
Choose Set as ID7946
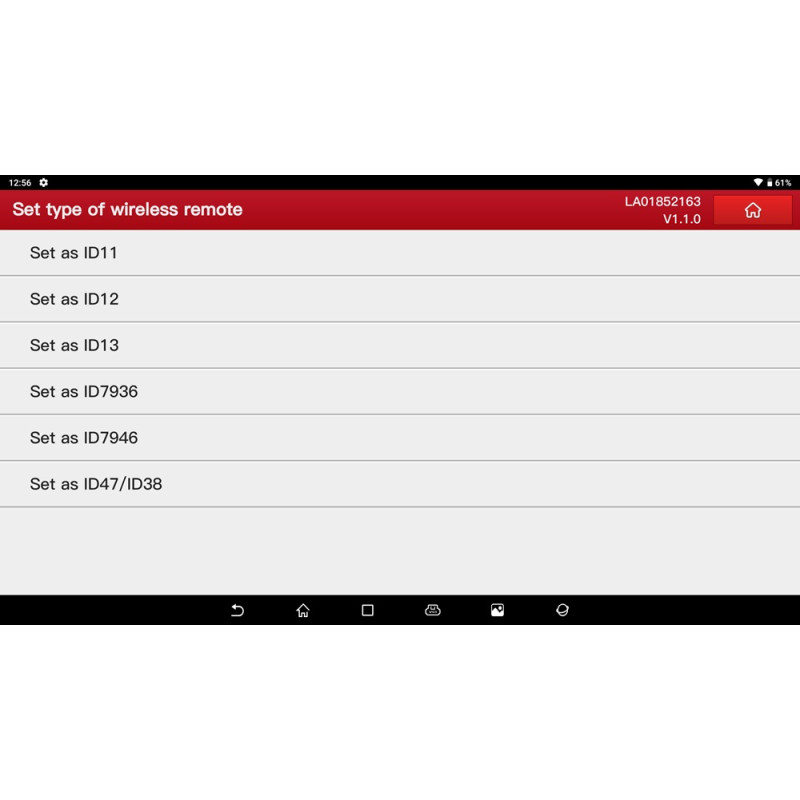(84, 437)
